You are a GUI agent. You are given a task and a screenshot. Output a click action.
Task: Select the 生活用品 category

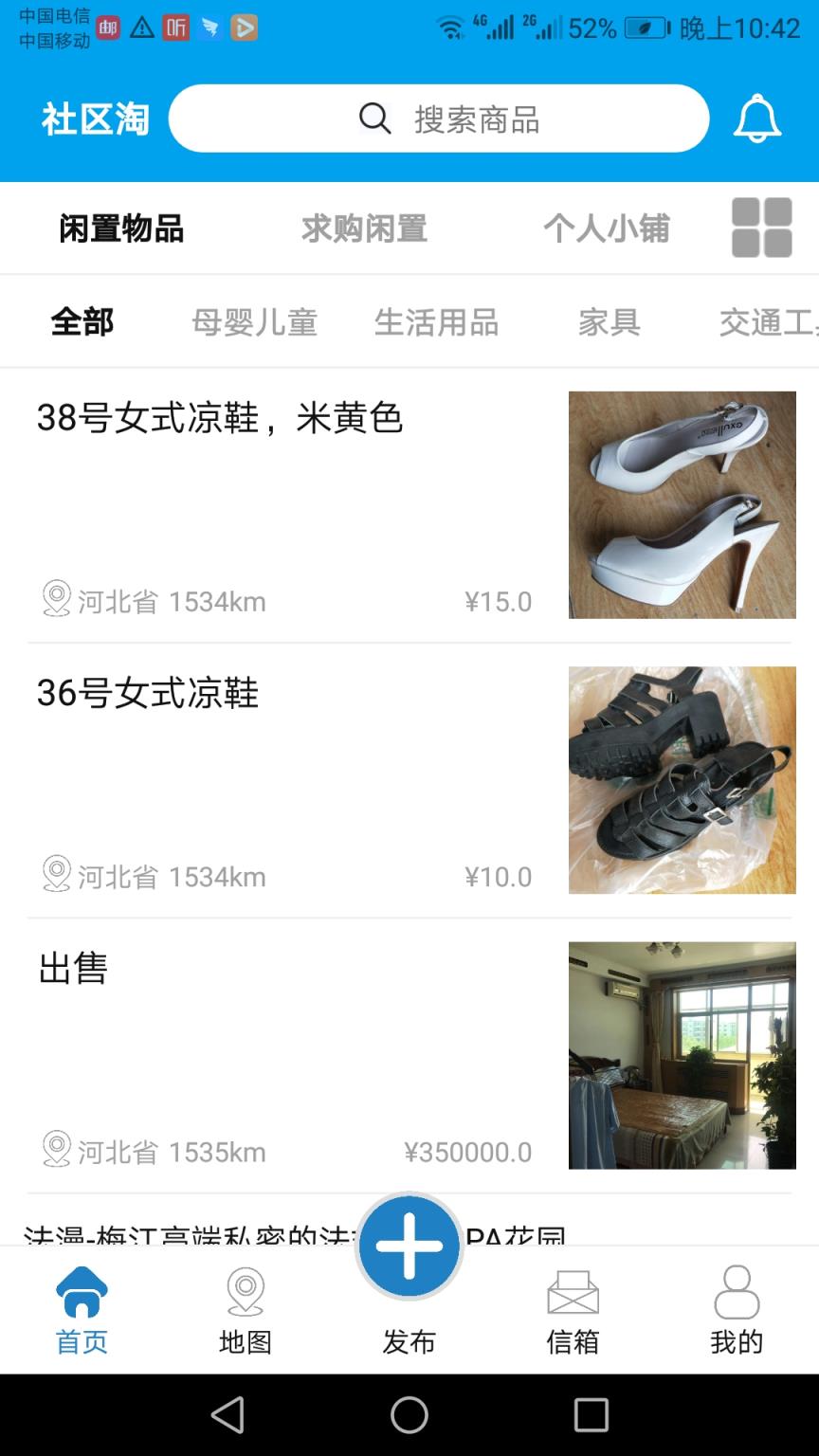coord(437,321)
